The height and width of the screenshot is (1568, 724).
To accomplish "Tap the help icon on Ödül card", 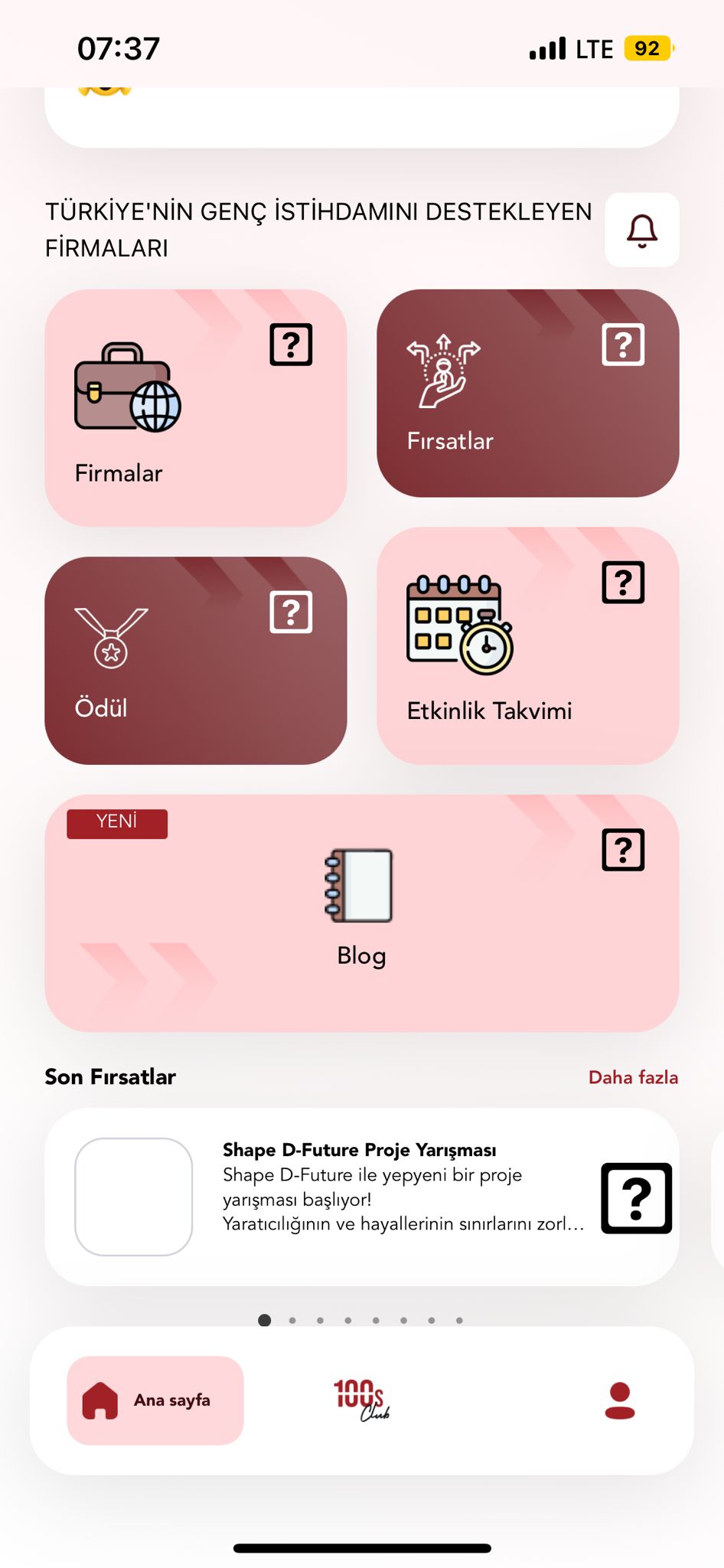I will pos(291,612).
